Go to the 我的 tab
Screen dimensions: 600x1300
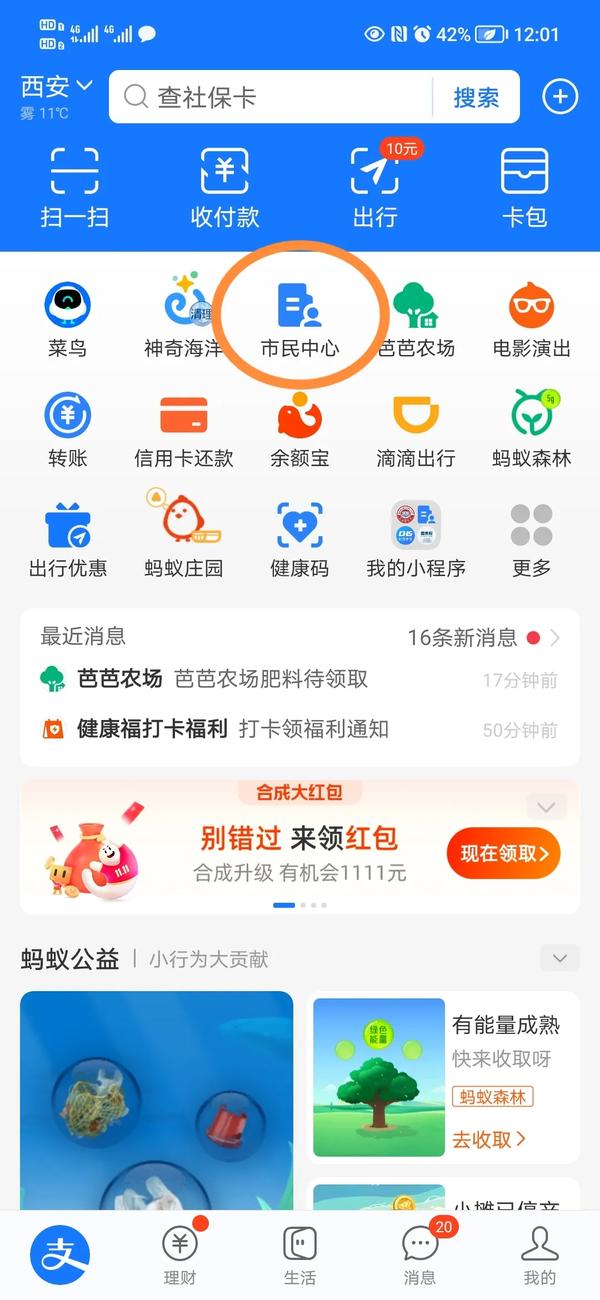click(539, 1255)
